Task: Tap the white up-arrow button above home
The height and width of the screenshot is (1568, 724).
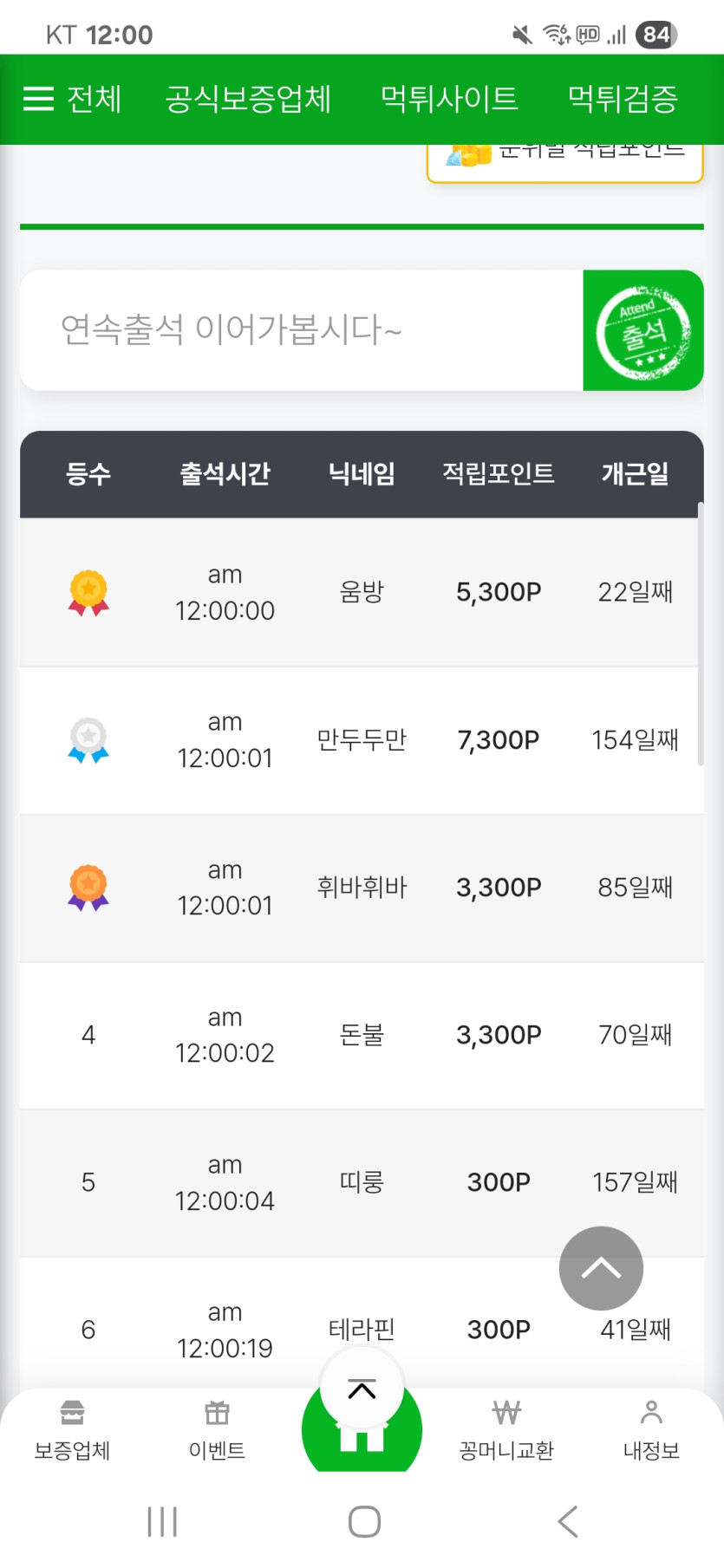Action: point(362,1389)
